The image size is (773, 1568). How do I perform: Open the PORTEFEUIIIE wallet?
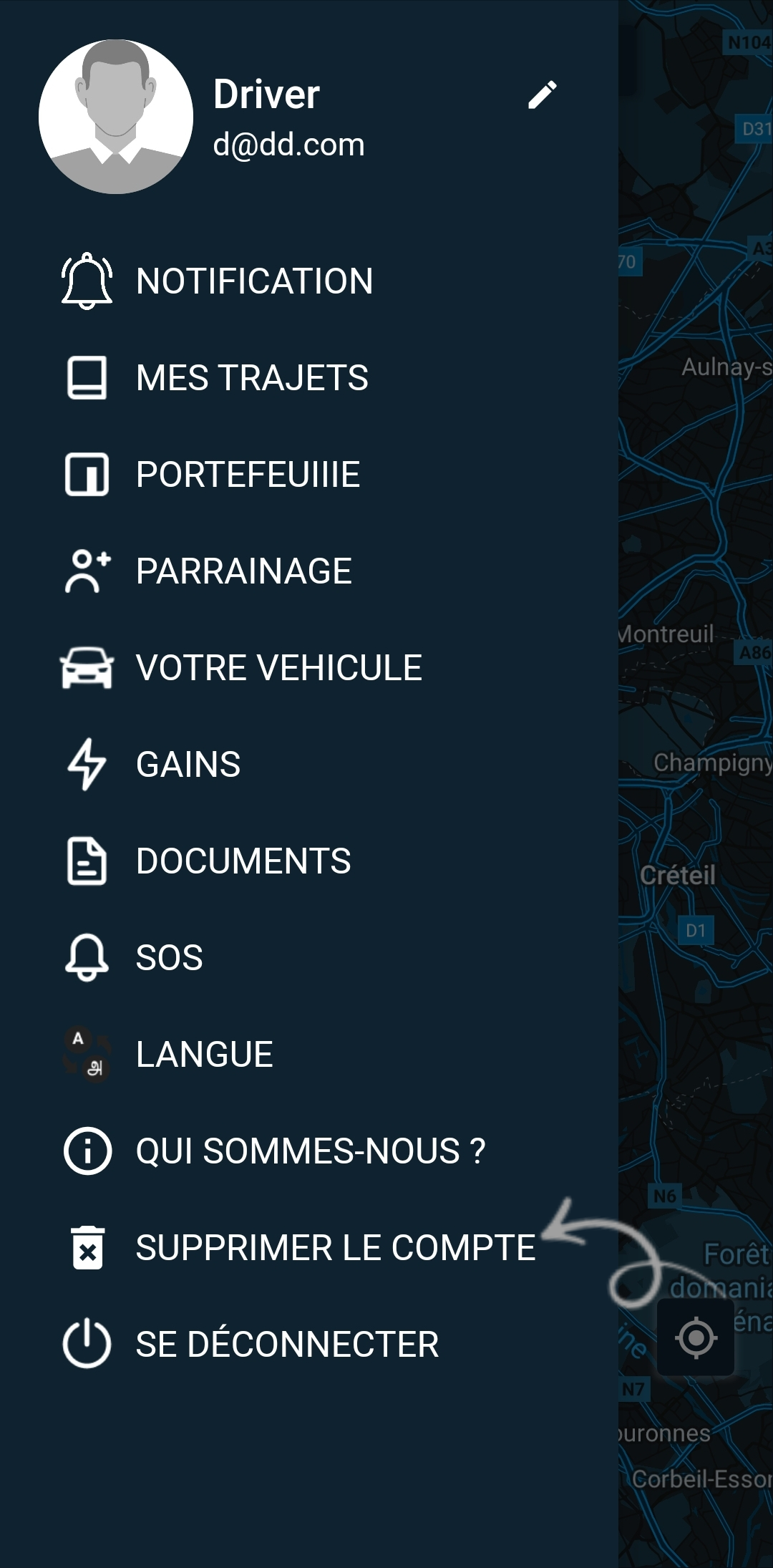pos(248,474)
